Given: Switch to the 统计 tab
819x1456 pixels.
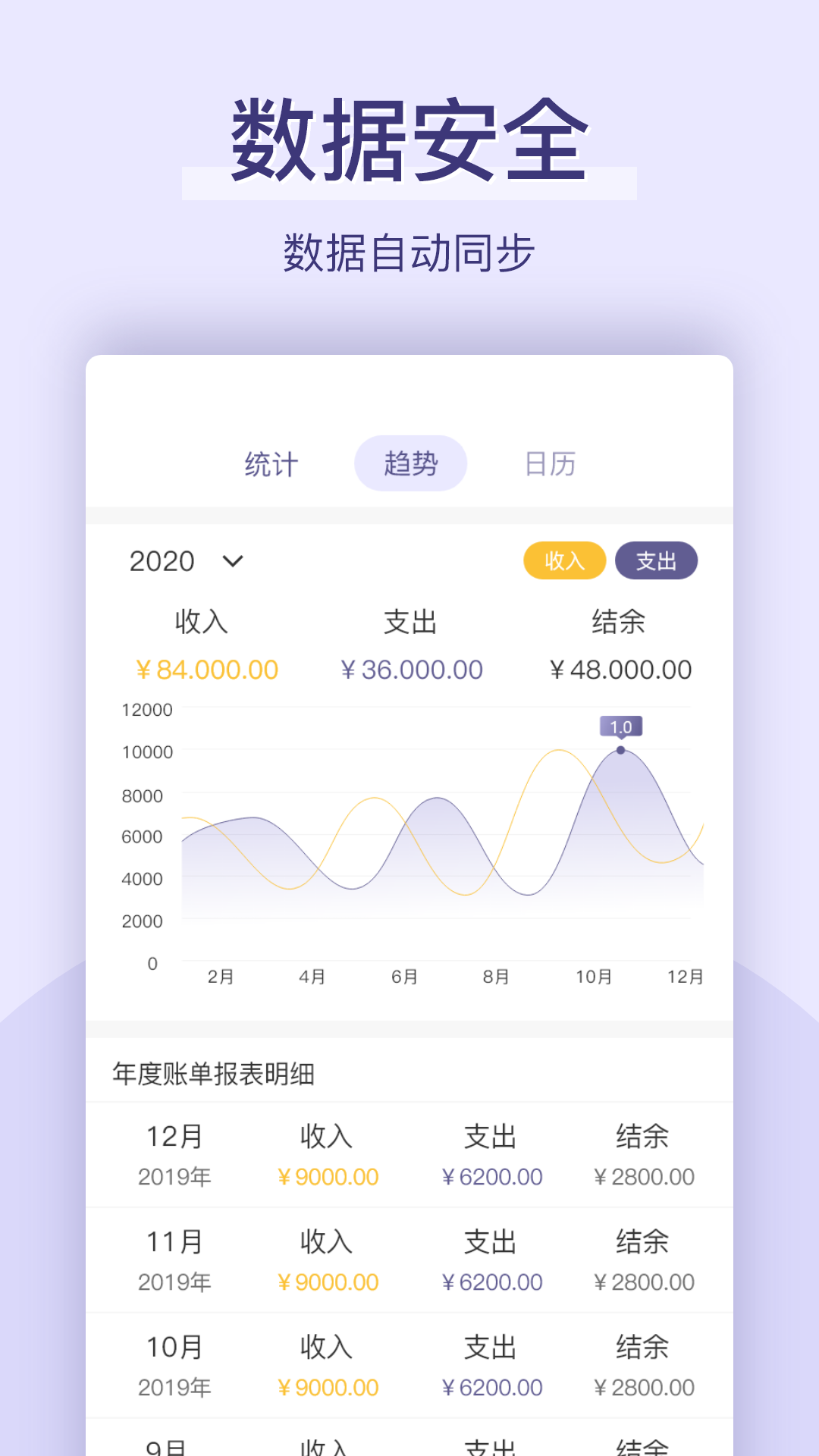Looking at the screenshot, I should pos(271,463).
